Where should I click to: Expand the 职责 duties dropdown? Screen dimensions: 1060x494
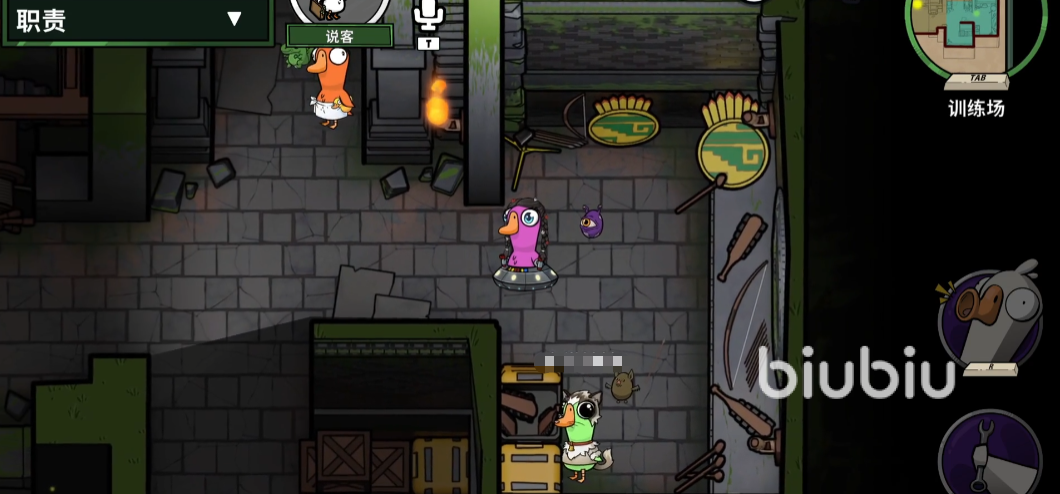tap(234, 19)
